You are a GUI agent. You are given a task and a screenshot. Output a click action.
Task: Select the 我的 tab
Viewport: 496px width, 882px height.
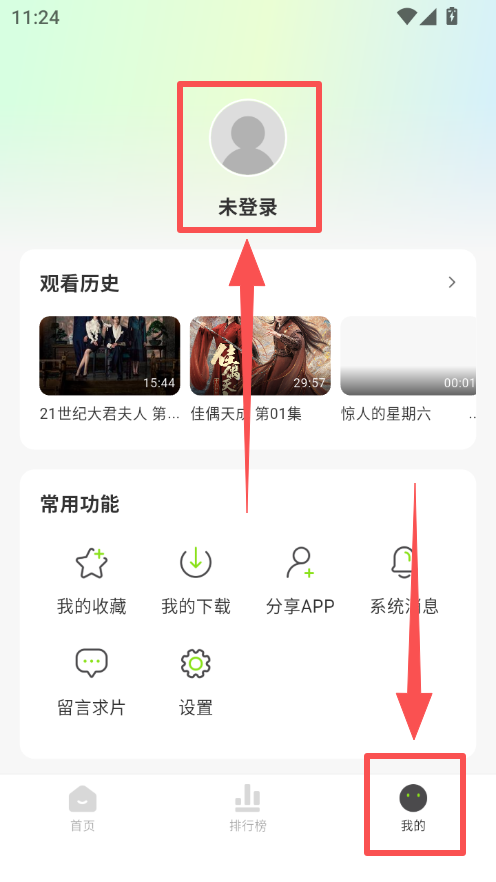[413, 809]
